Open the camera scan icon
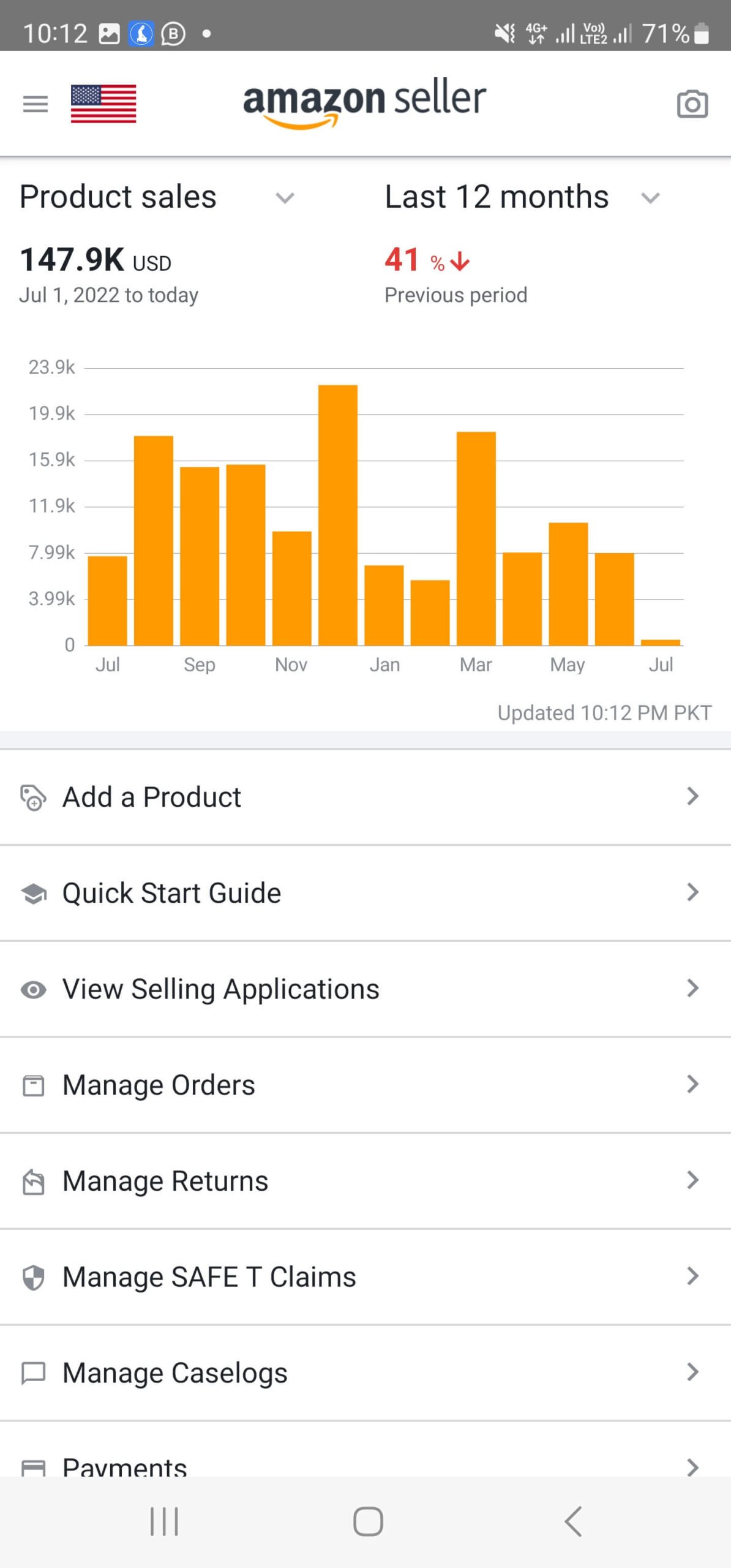This screenshot has width=731, height=1568. (x=692, y=104)
